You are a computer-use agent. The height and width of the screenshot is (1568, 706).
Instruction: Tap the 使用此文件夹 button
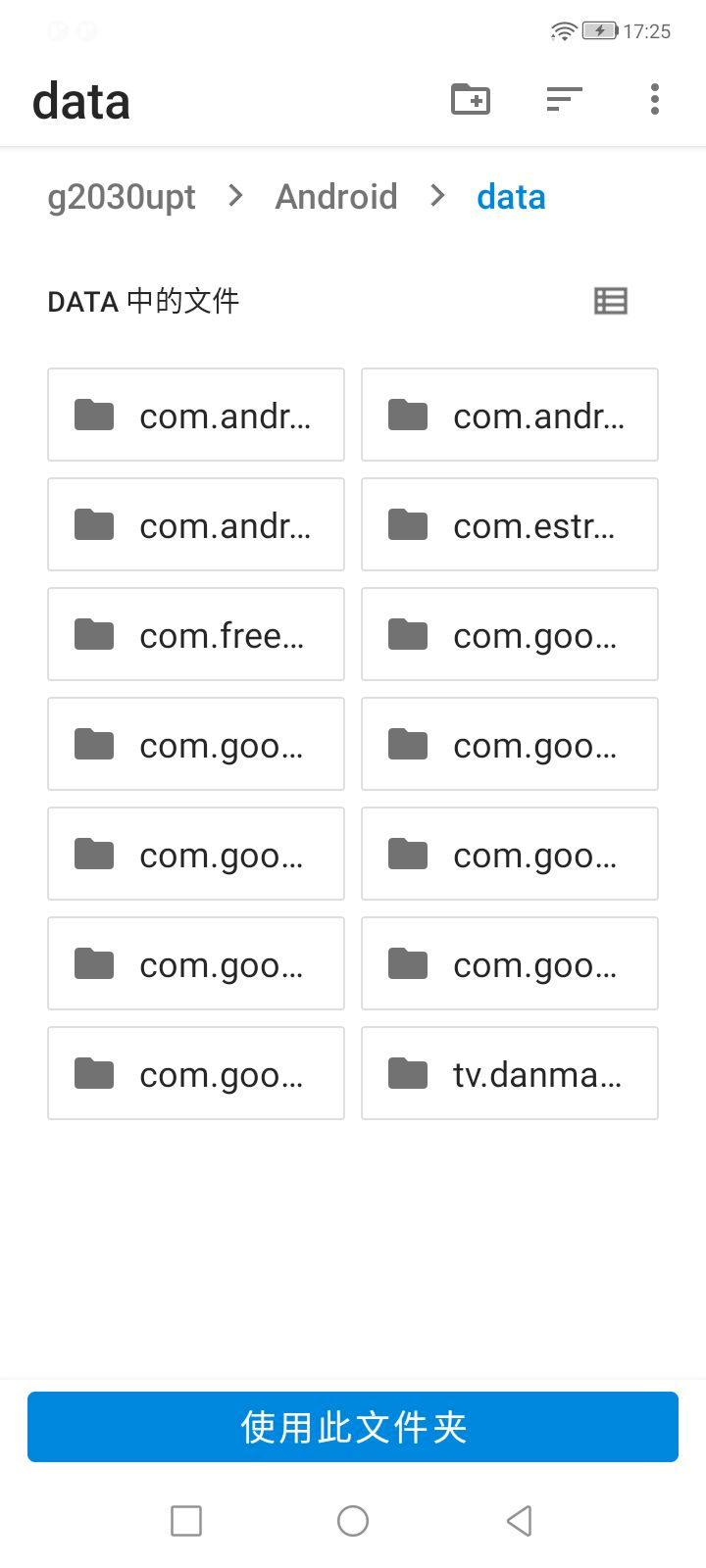click(353, 1427)
